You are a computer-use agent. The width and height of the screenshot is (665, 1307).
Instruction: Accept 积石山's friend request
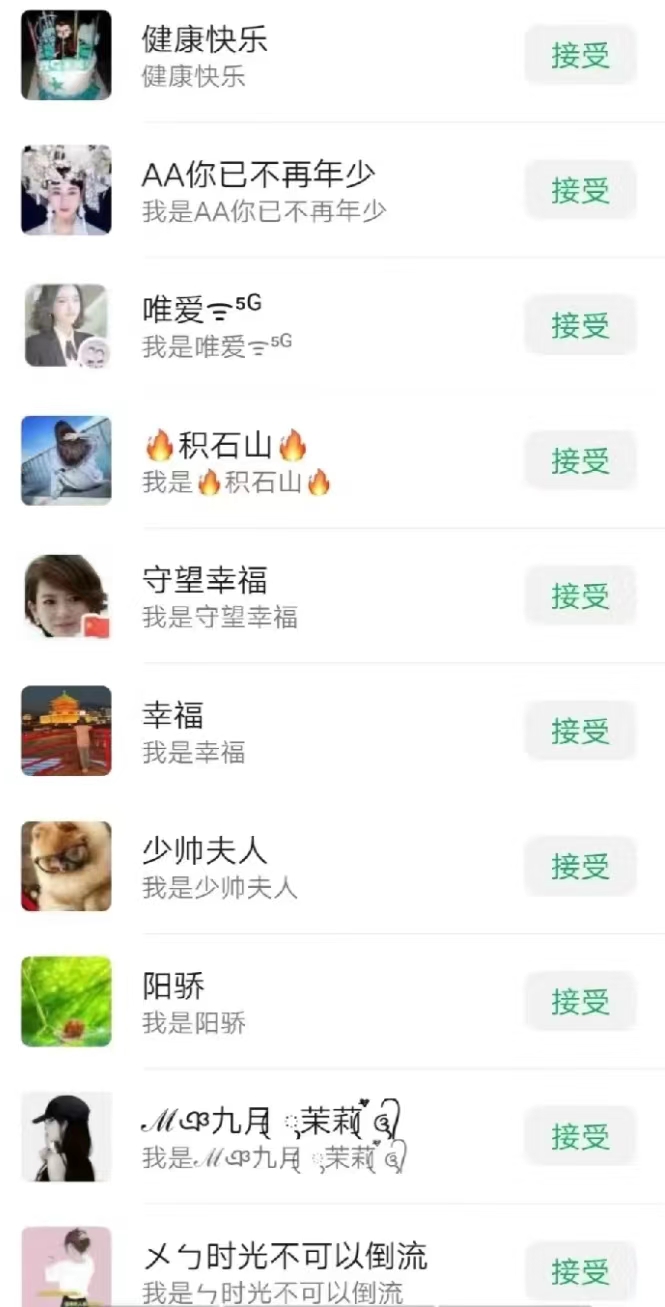point(580,460)
